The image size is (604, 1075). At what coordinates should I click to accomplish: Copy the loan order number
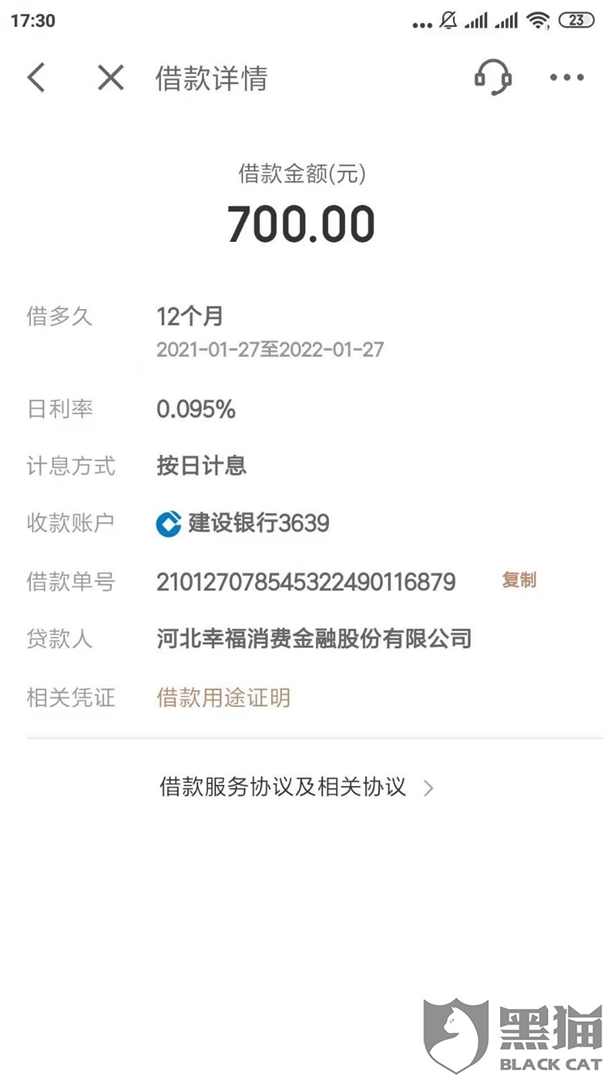(519, 580)
